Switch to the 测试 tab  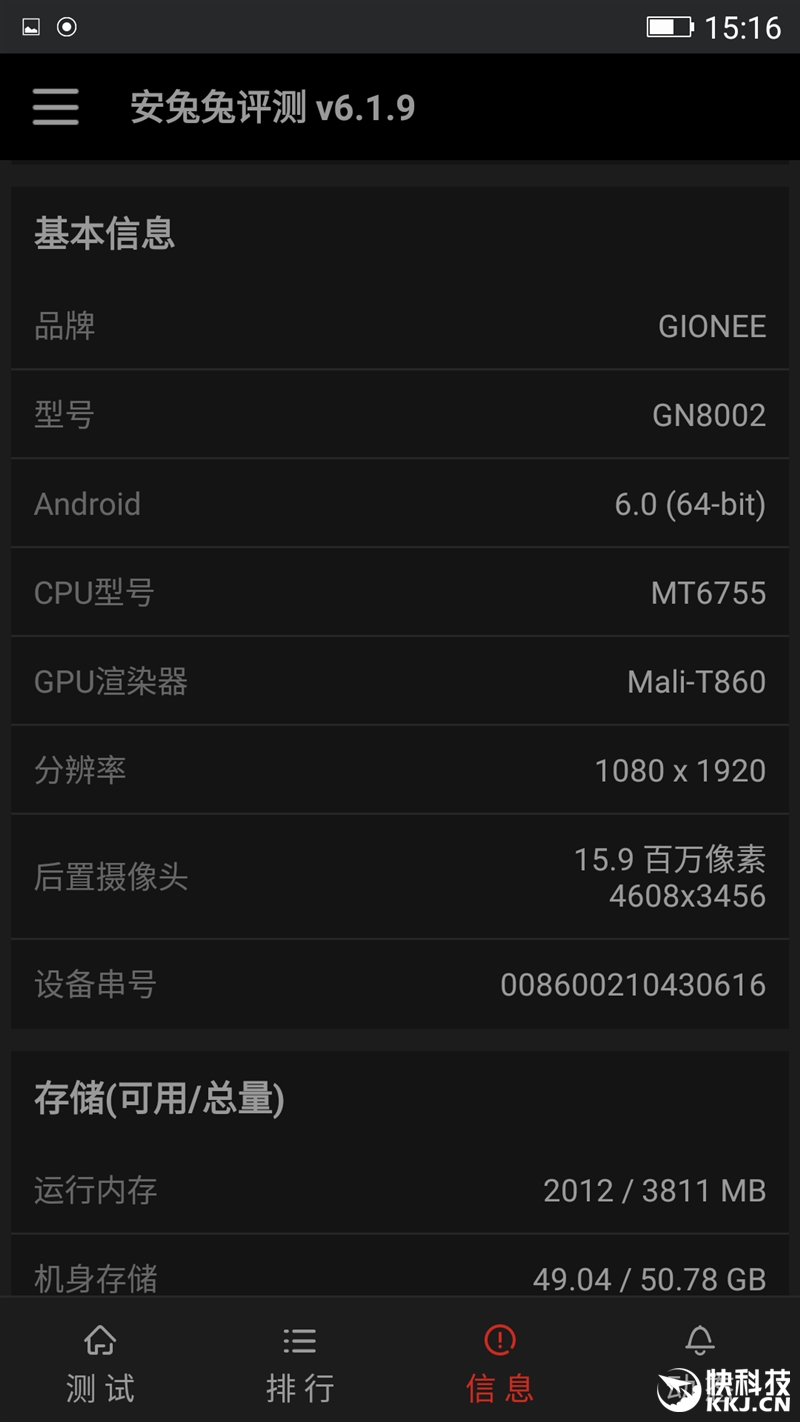100,1363
